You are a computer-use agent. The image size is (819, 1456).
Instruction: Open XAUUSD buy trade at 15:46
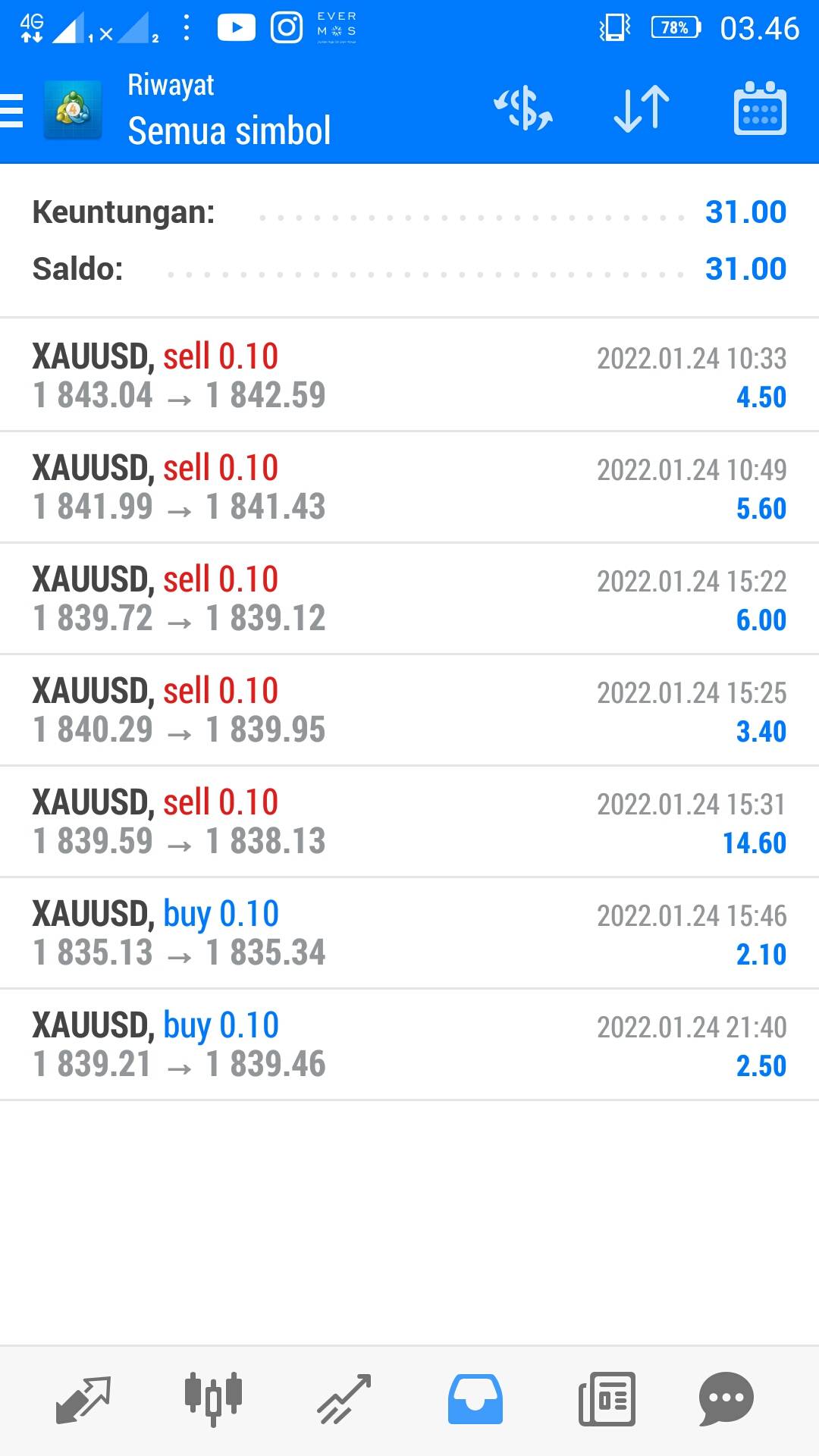tap(409, 933)
